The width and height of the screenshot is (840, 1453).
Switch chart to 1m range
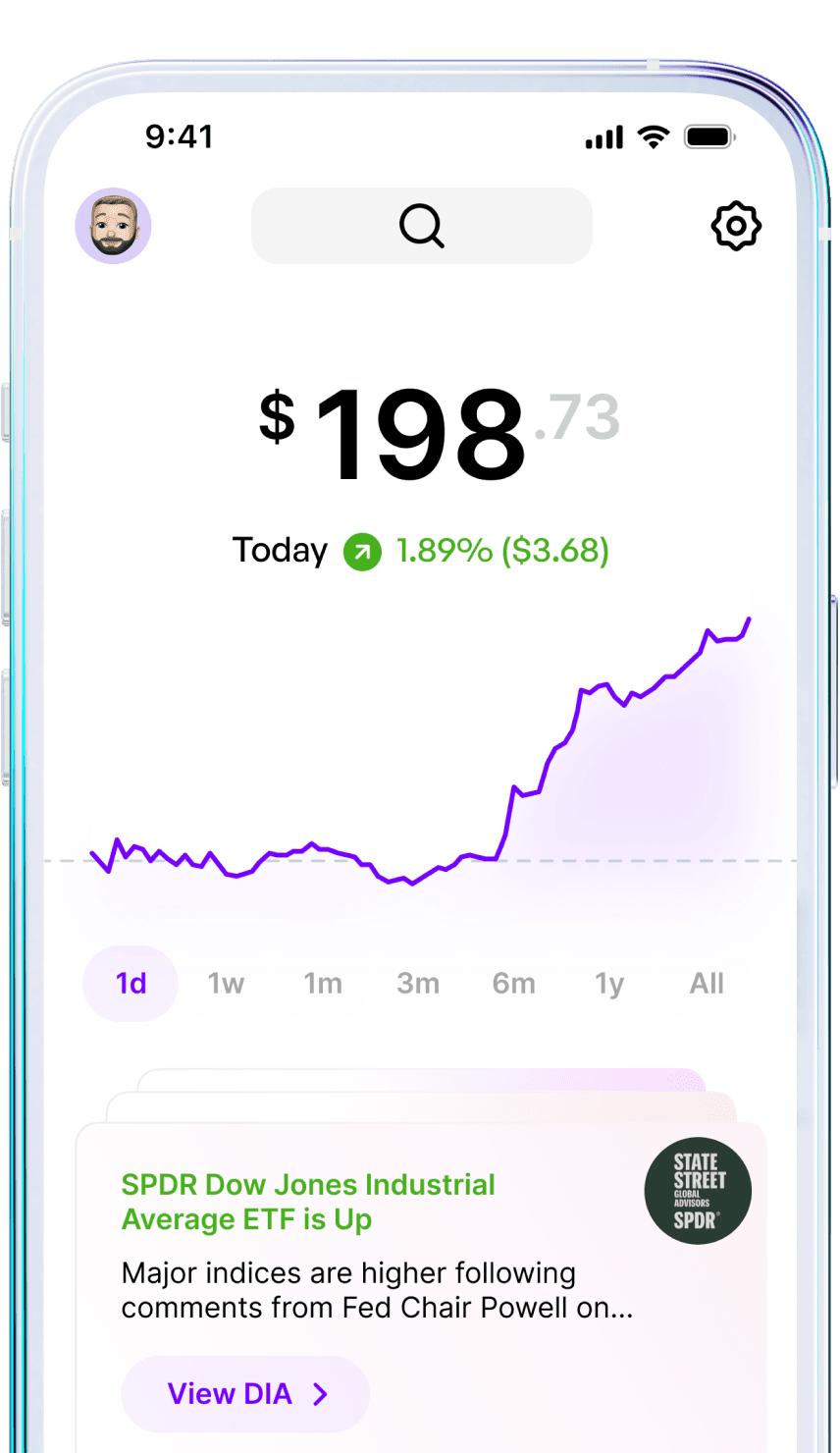(x=322, y=984)
